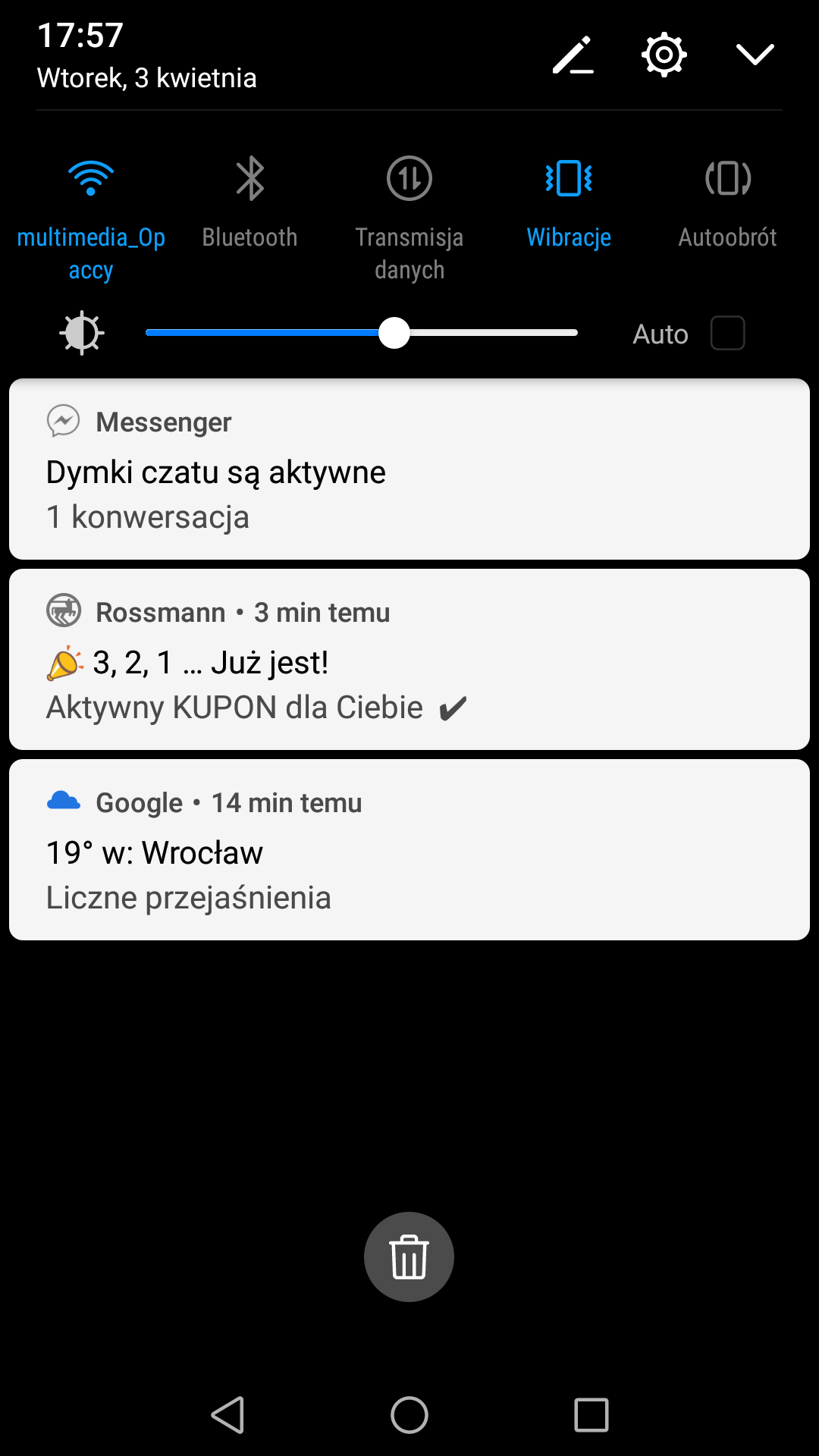Toggle the multimedia_Opaccy Wi-Fi tile
The width and height of the screenshot is (819, 1456).
pos(91,179)
